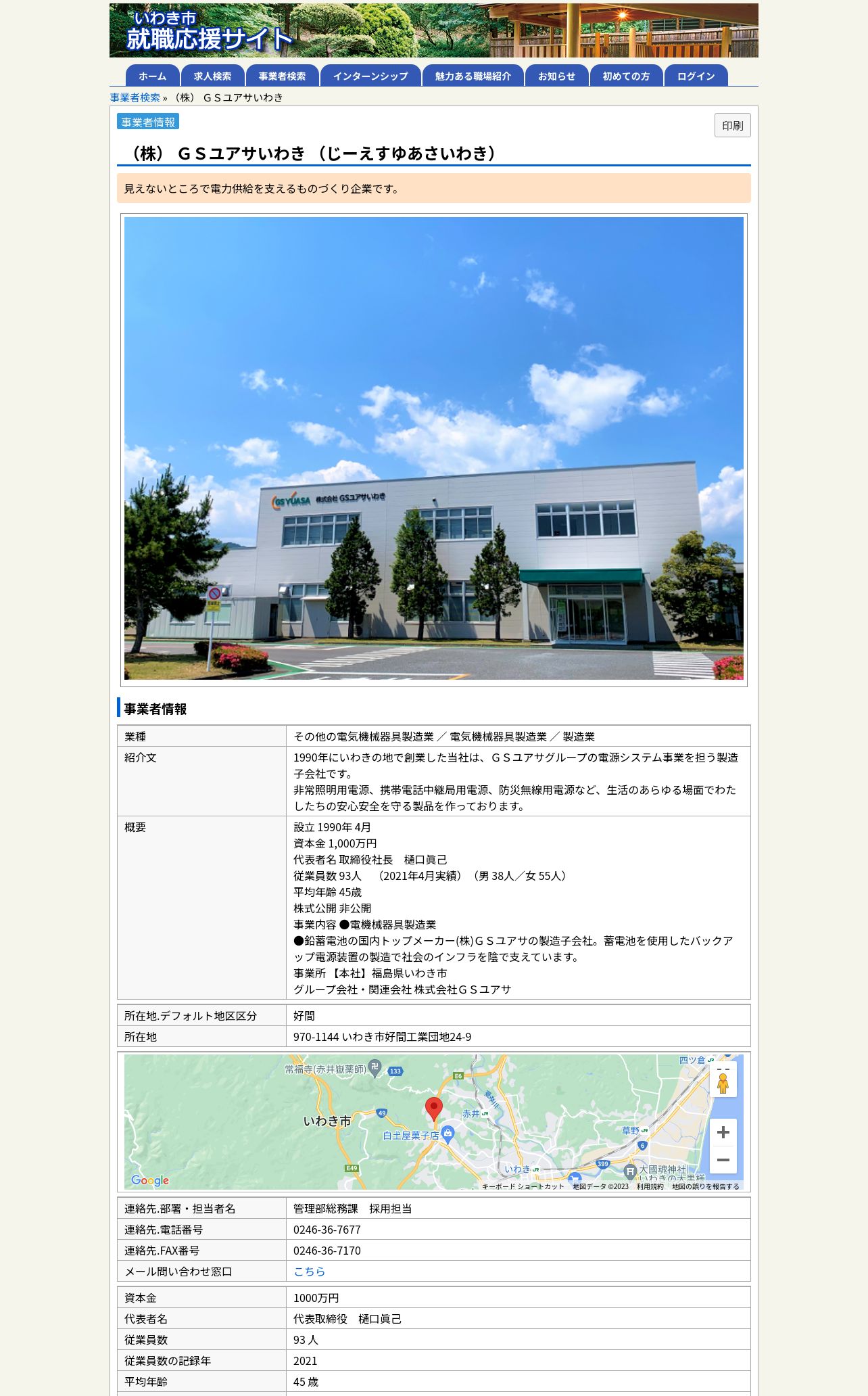Switch to the 求人検索 tab
This screenshot has height=1396, width=868.
pos(212,76)
